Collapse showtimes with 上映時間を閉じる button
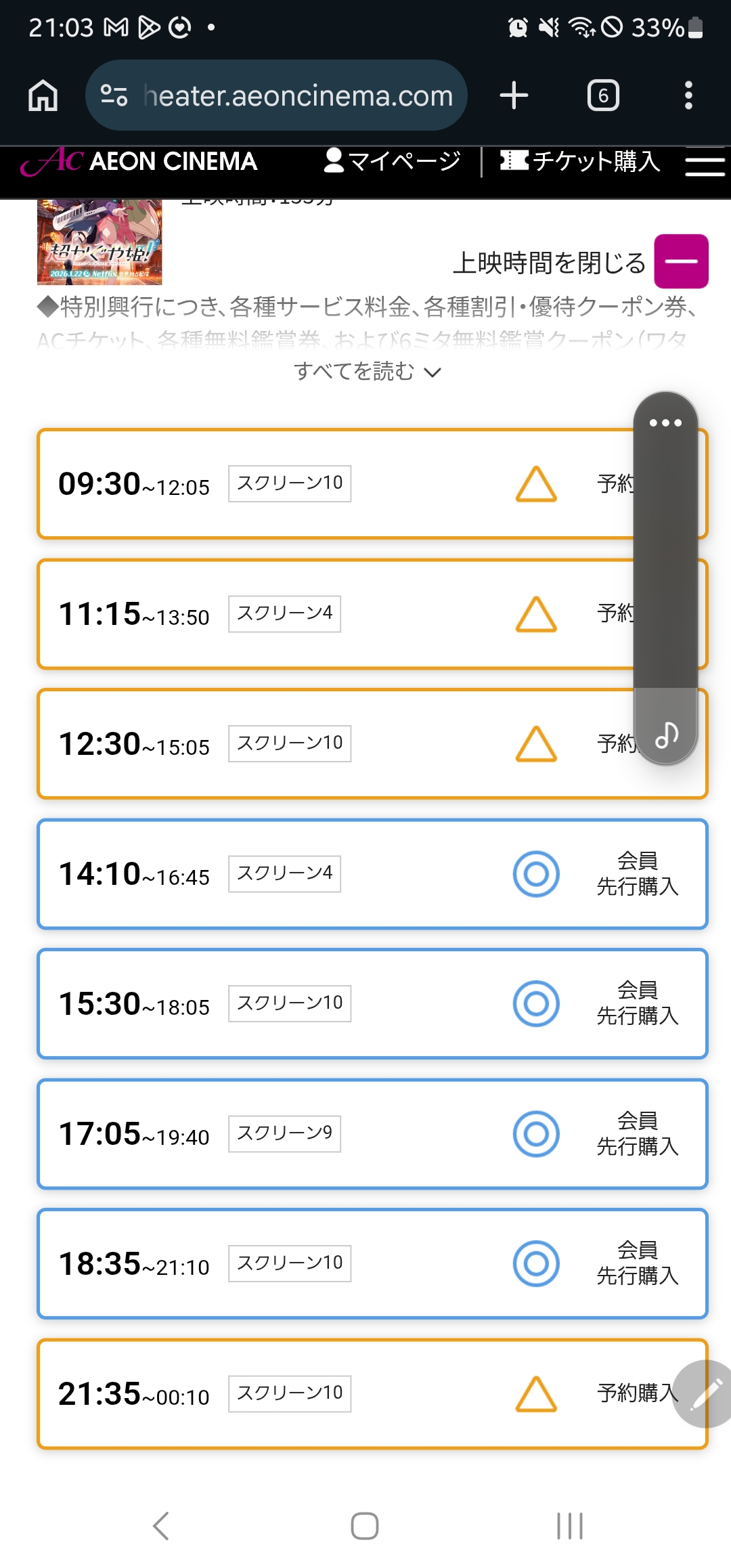The width and height of the screenshot is (731, 1568). pos(681,261)
